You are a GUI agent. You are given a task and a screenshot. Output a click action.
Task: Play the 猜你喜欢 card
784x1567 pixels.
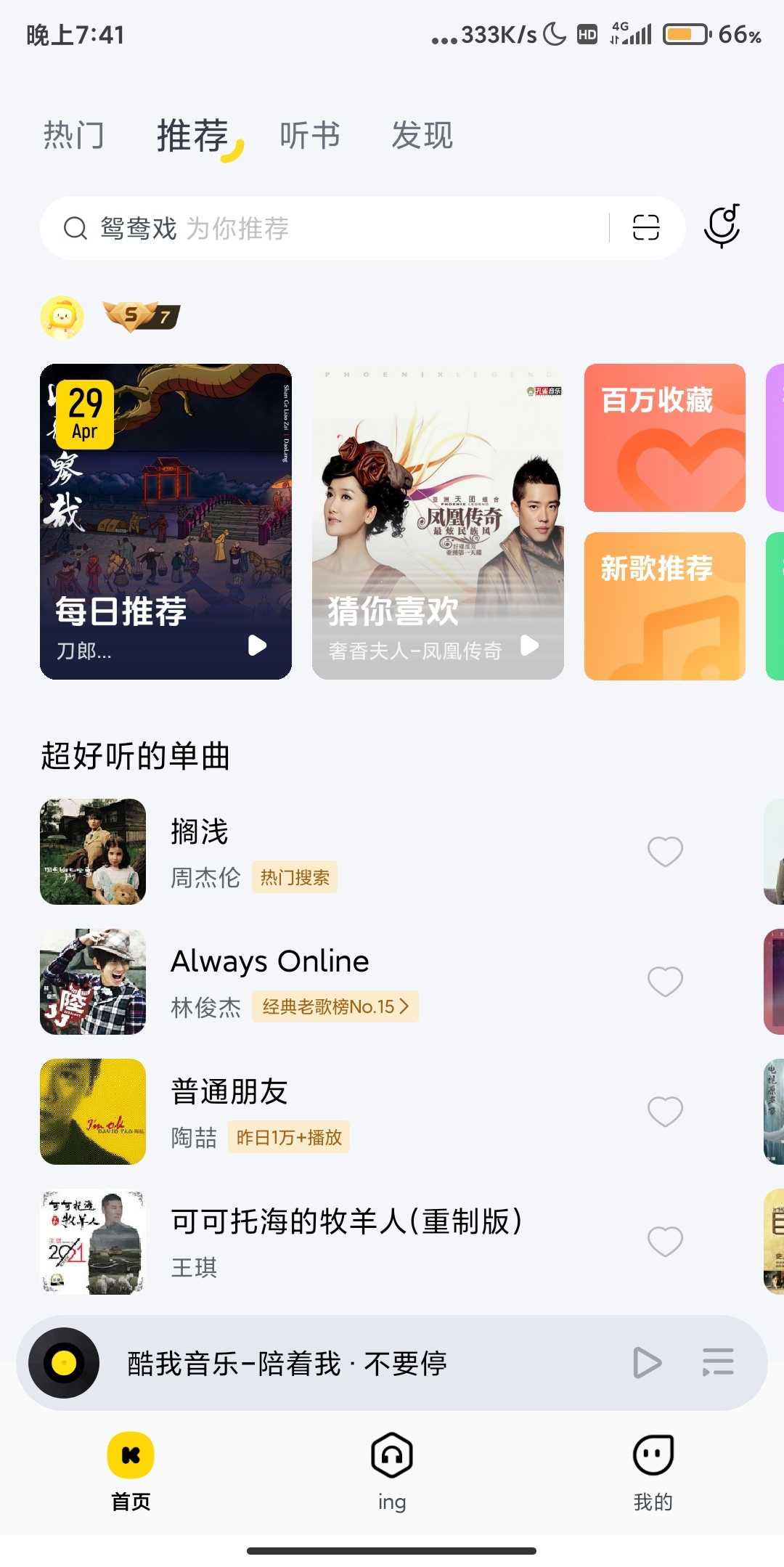pyautogui.click(x=529, y=645)
